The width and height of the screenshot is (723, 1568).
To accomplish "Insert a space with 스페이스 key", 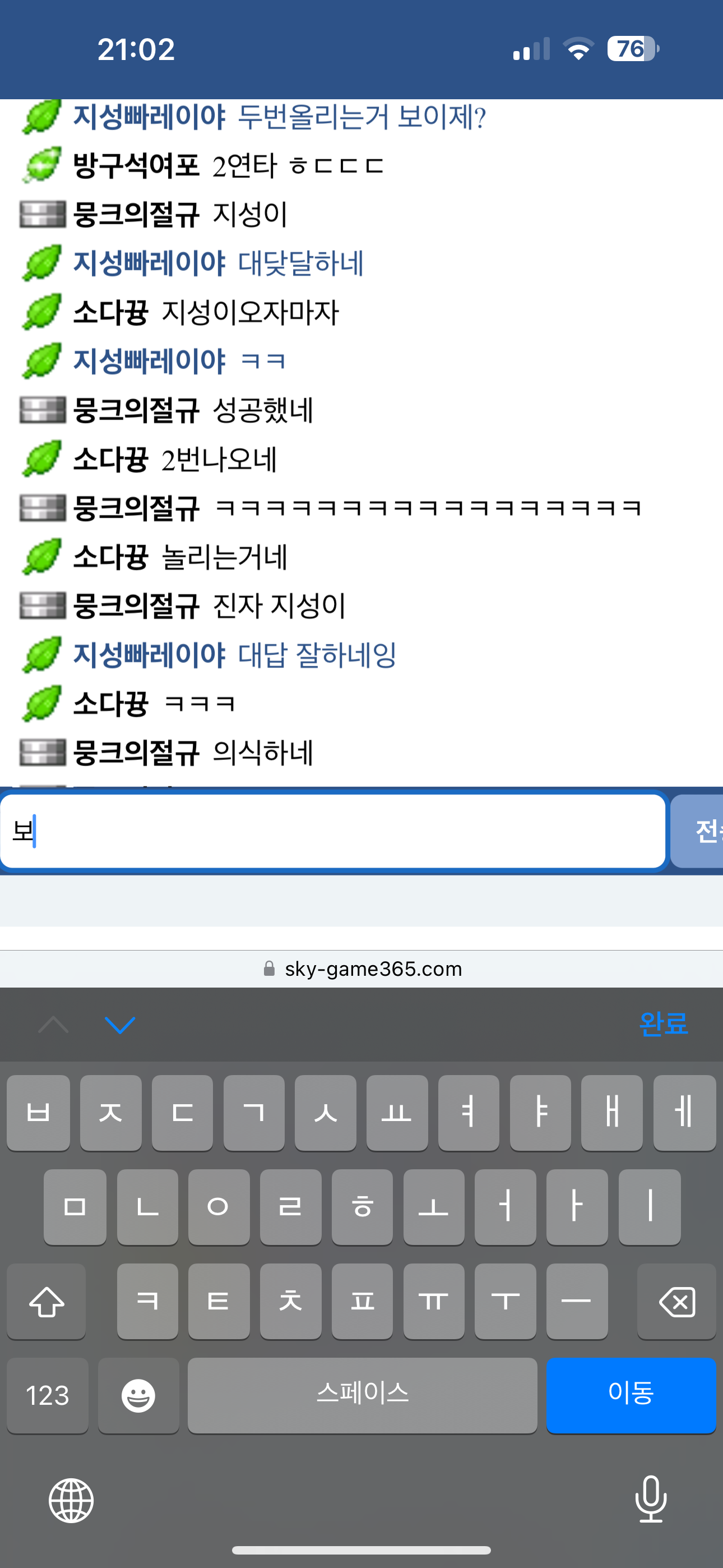I will (x=362, y=1395).
